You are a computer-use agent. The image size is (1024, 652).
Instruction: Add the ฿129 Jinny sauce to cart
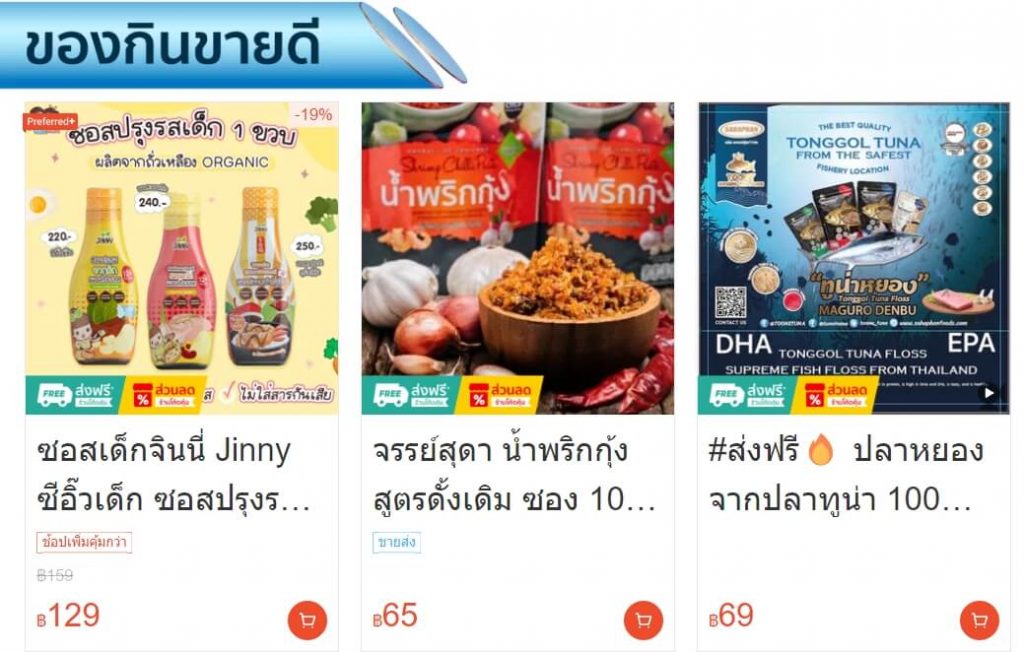tap(307, 620)
